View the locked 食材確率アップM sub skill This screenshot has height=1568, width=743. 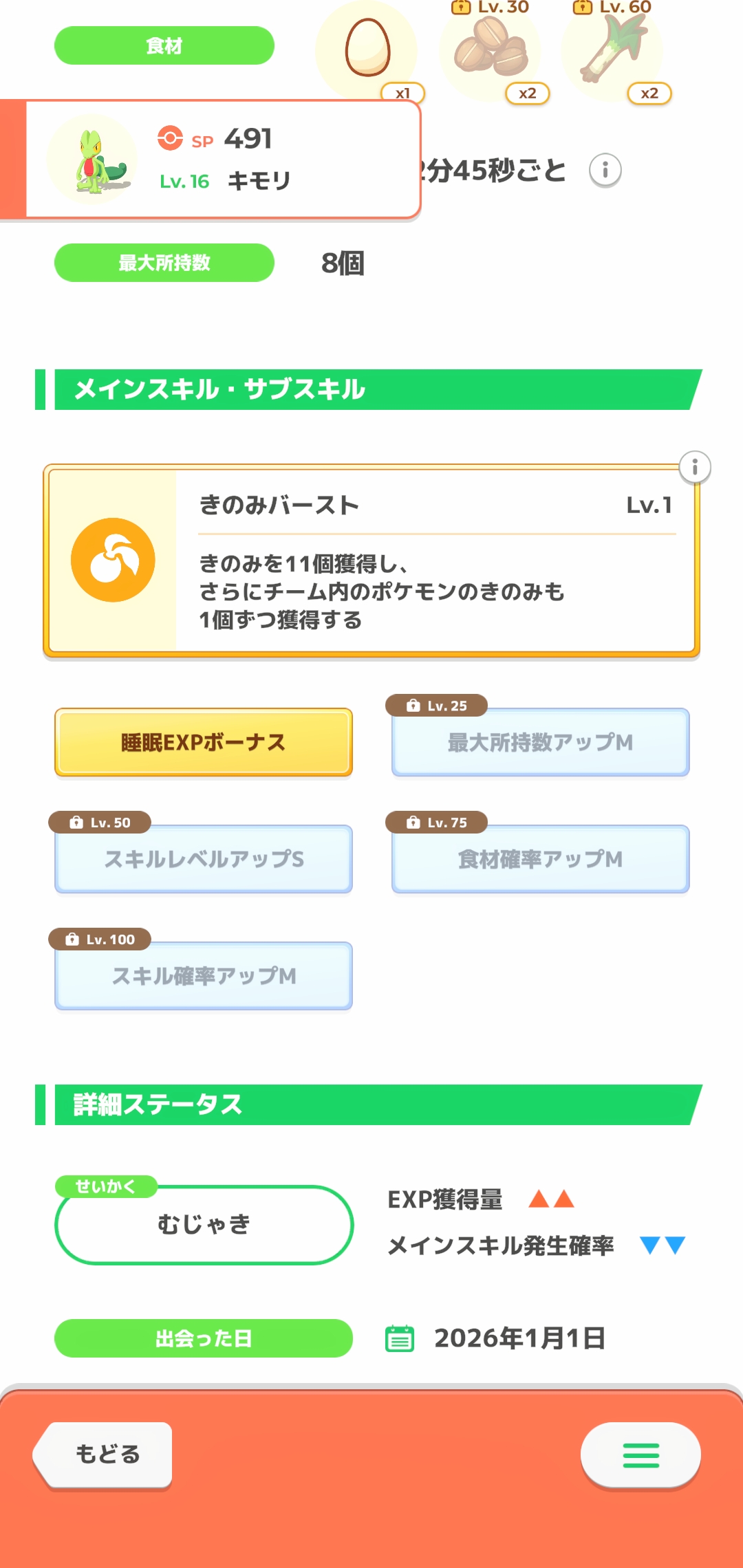click(541, 859)
